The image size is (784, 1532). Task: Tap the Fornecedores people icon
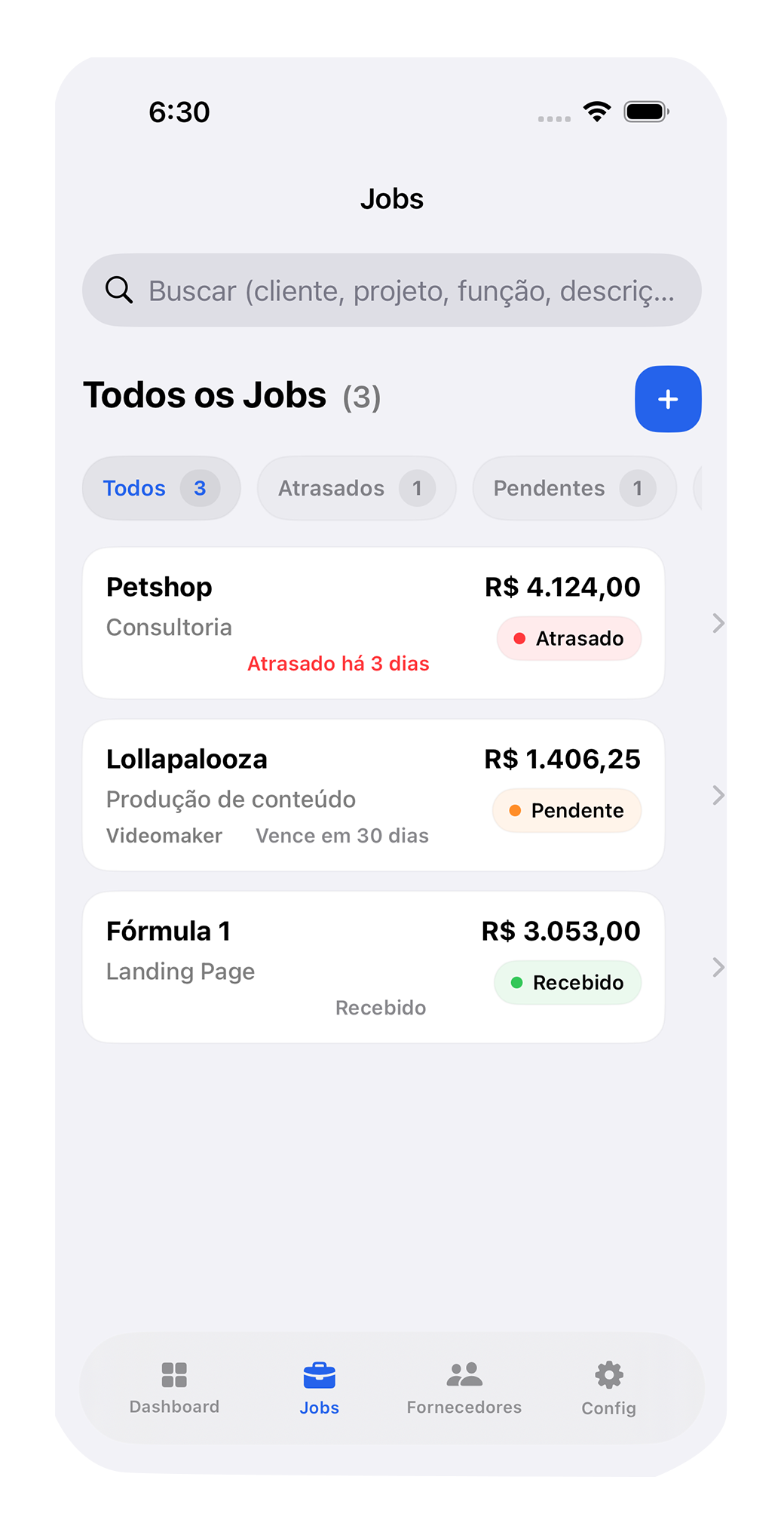(x=464, y=1374)
